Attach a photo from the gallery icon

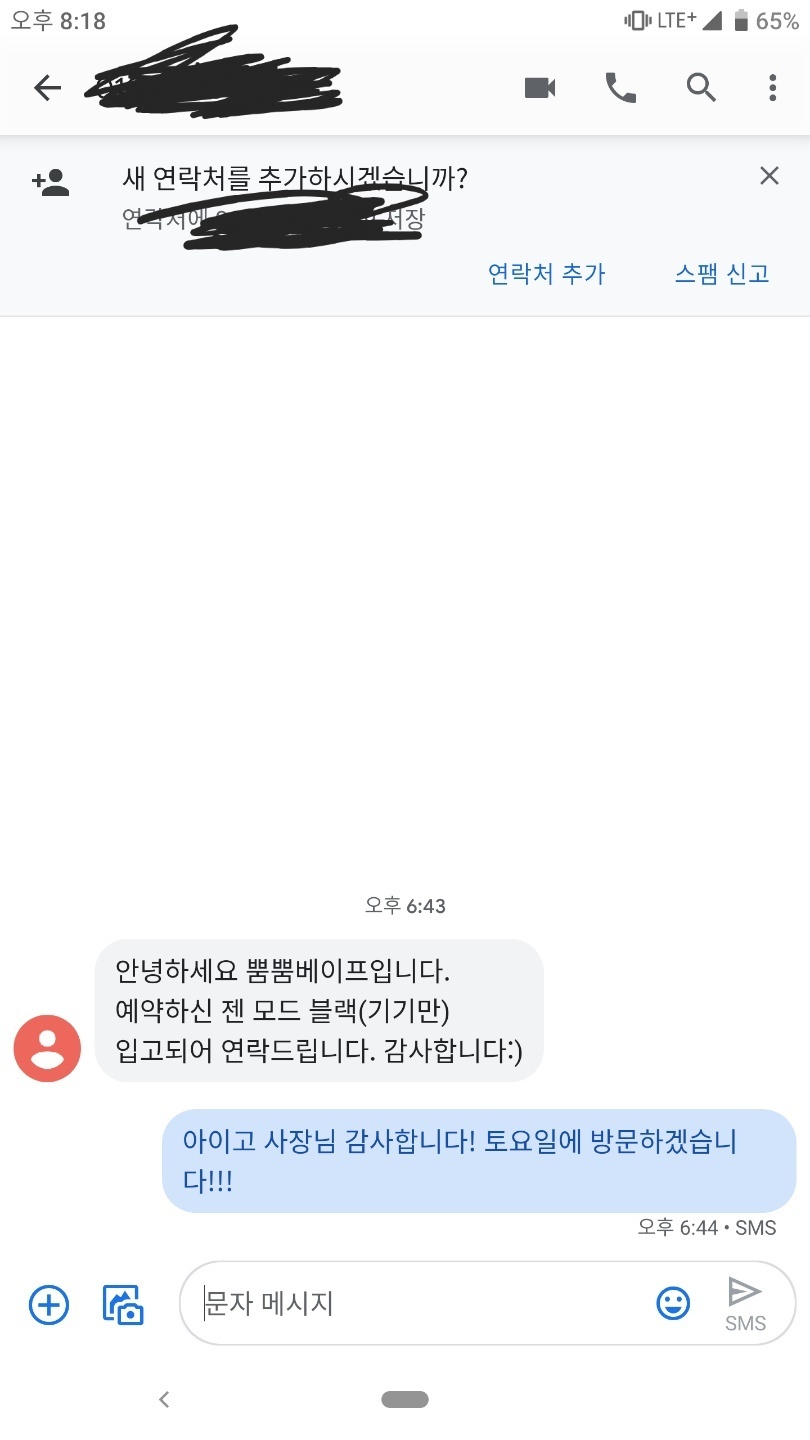click(x=124, y=1305)
